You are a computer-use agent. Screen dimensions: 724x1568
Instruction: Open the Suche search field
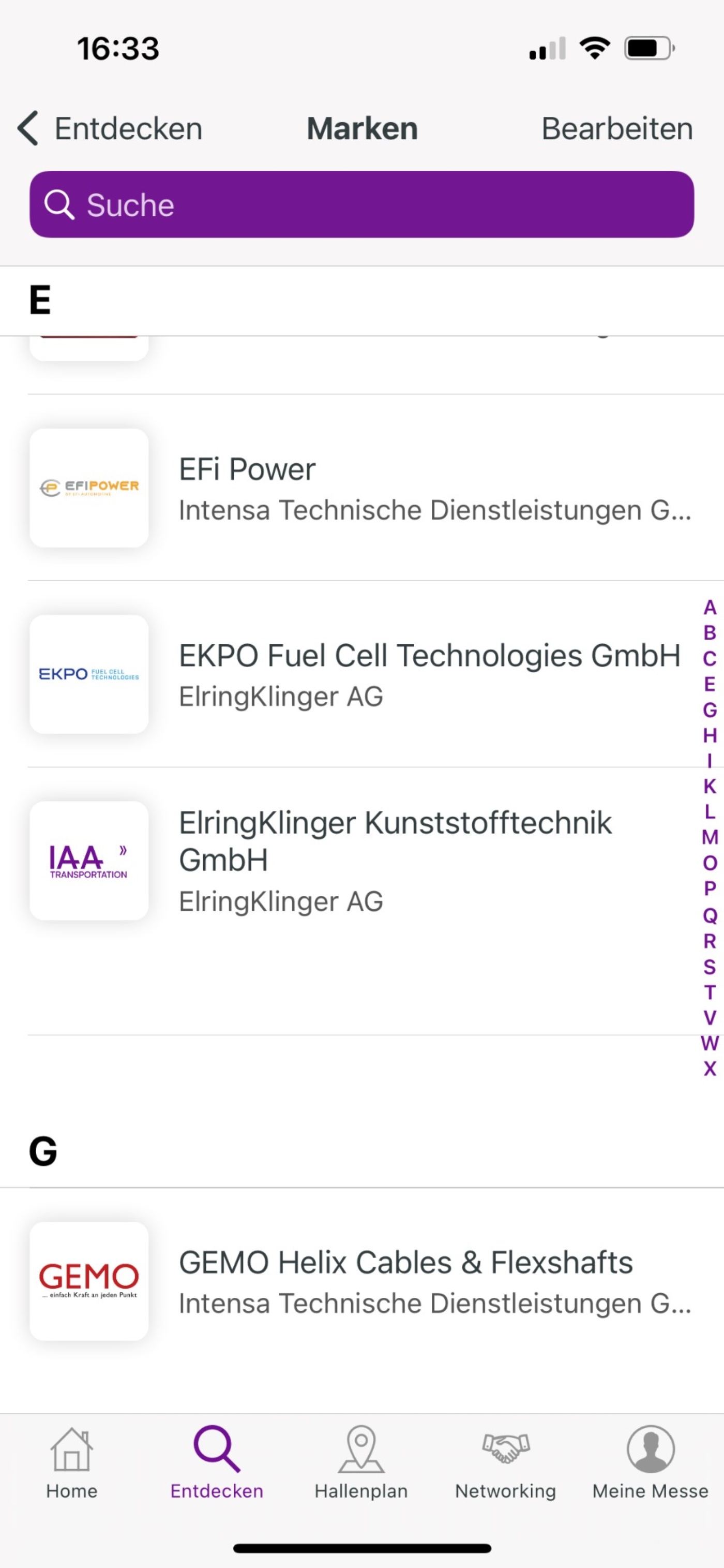[x=362, y=204]
